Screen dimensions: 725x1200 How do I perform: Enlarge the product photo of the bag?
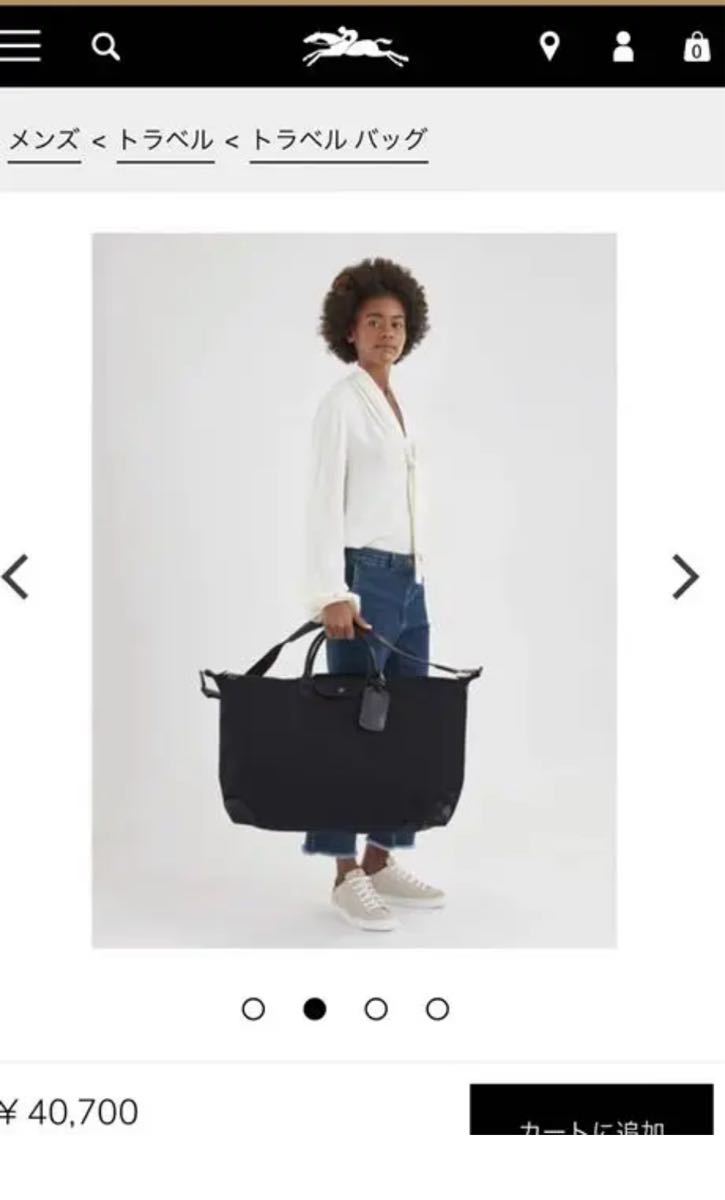click(354, 590)
